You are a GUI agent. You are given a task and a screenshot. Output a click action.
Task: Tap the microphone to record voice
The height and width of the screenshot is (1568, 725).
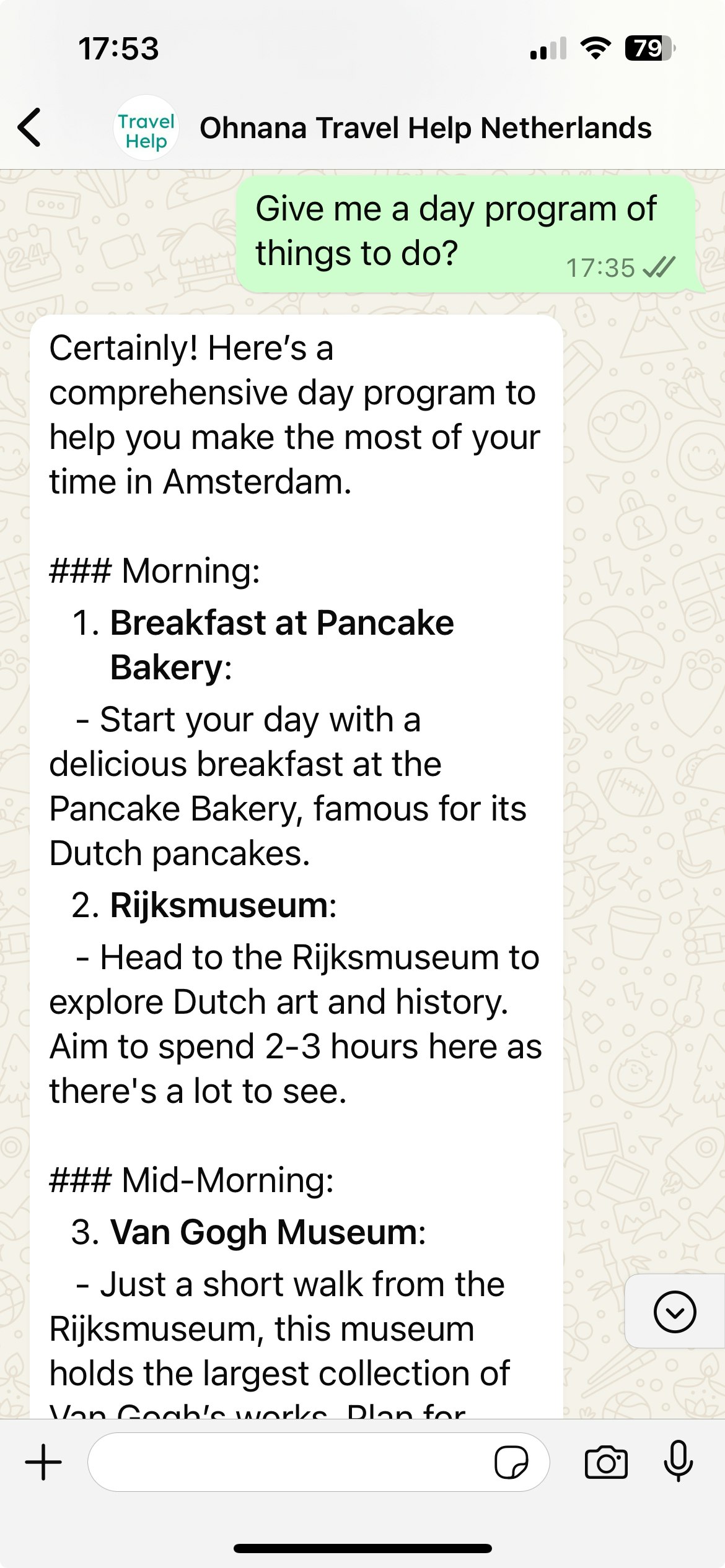679,1461
